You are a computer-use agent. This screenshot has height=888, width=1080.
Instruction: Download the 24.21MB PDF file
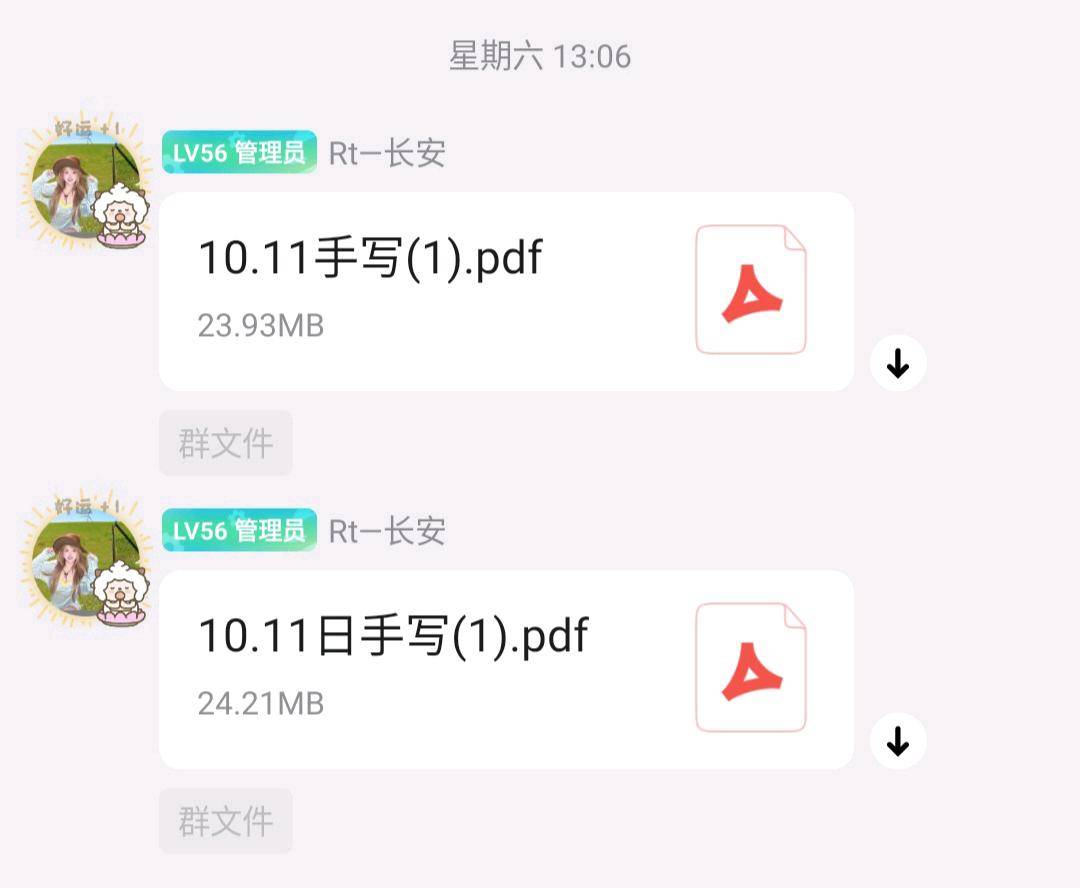(x=897, y=742)
